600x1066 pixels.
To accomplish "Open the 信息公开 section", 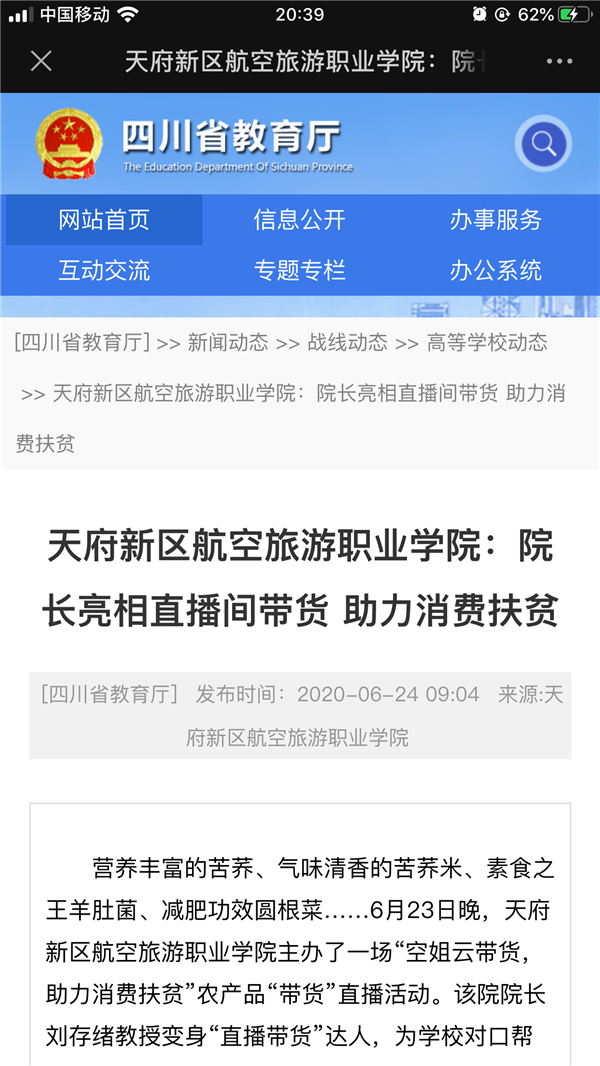I will pos(300,220).
